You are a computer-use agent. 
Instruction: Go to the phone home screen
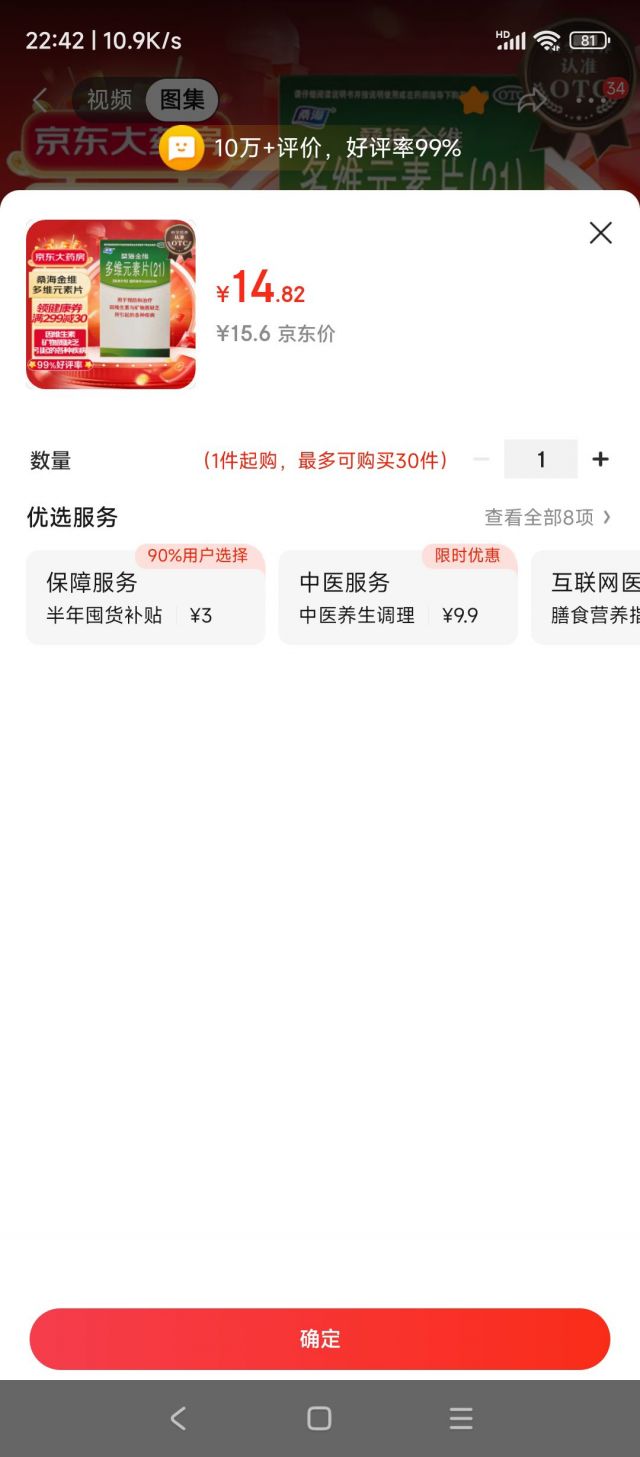tap(319, 1418)
